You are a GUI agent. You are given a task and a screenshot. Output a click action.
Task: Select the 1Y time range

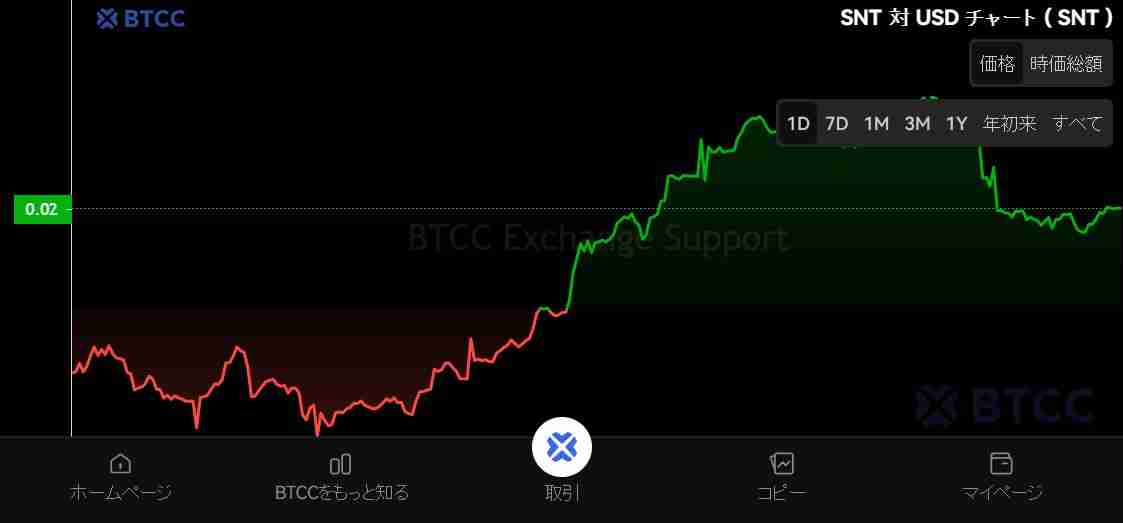pos(957,124)
